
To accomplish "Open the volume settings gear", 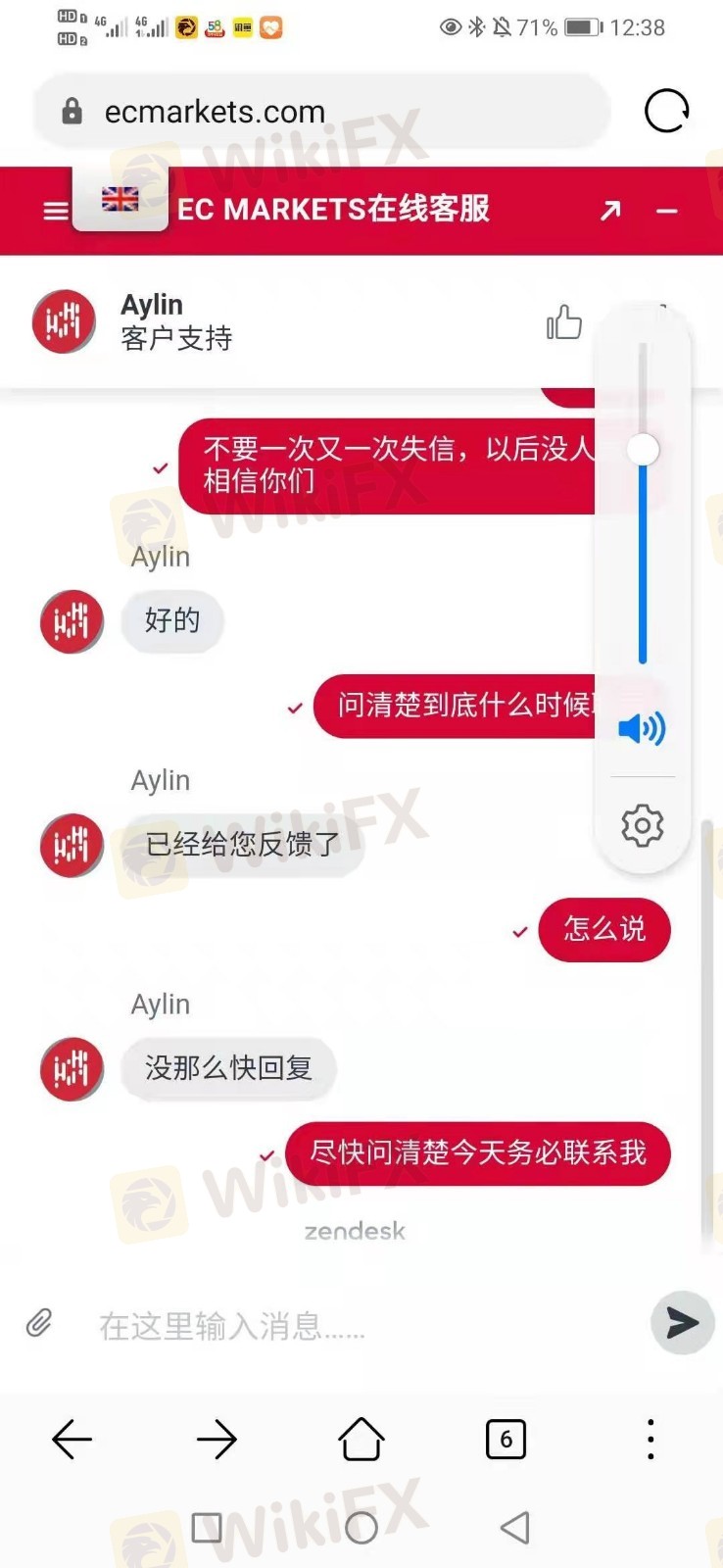I will 642,826.
